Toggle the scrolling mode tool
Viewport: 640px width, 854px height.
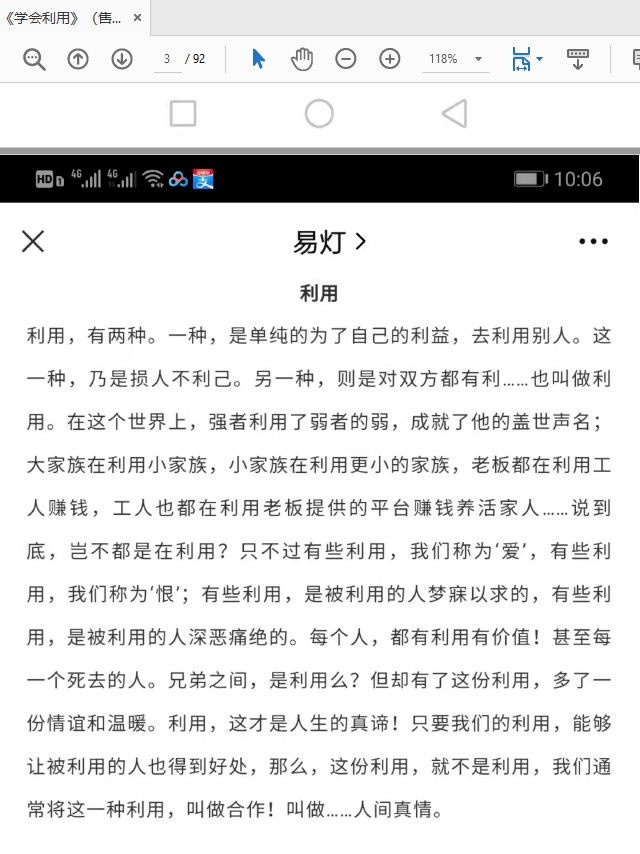click(x=578, y=59)
